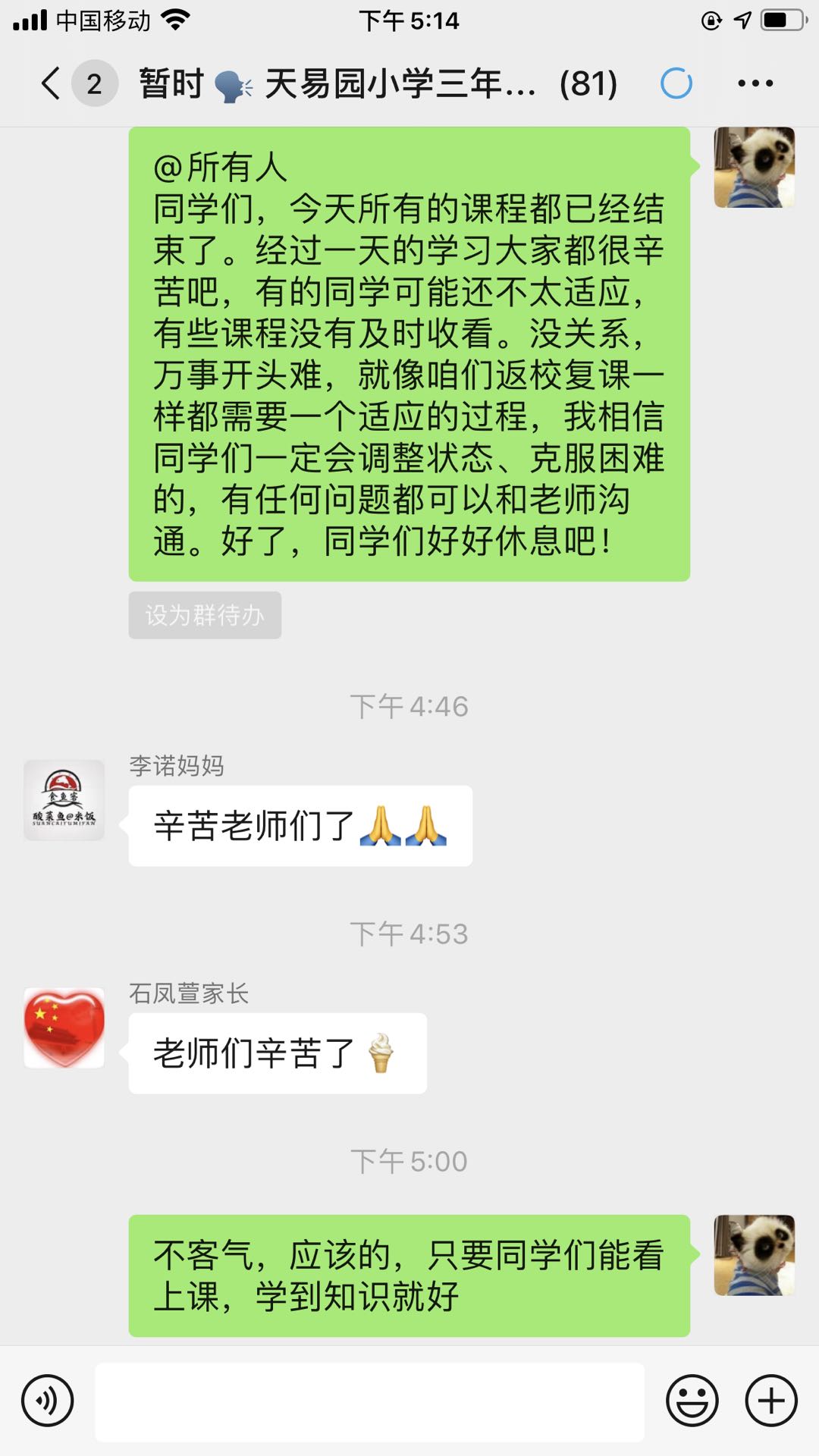Viewport: 819px width, 1456px height.
Task: Focus the message text field
Action: pos(369,1401)
